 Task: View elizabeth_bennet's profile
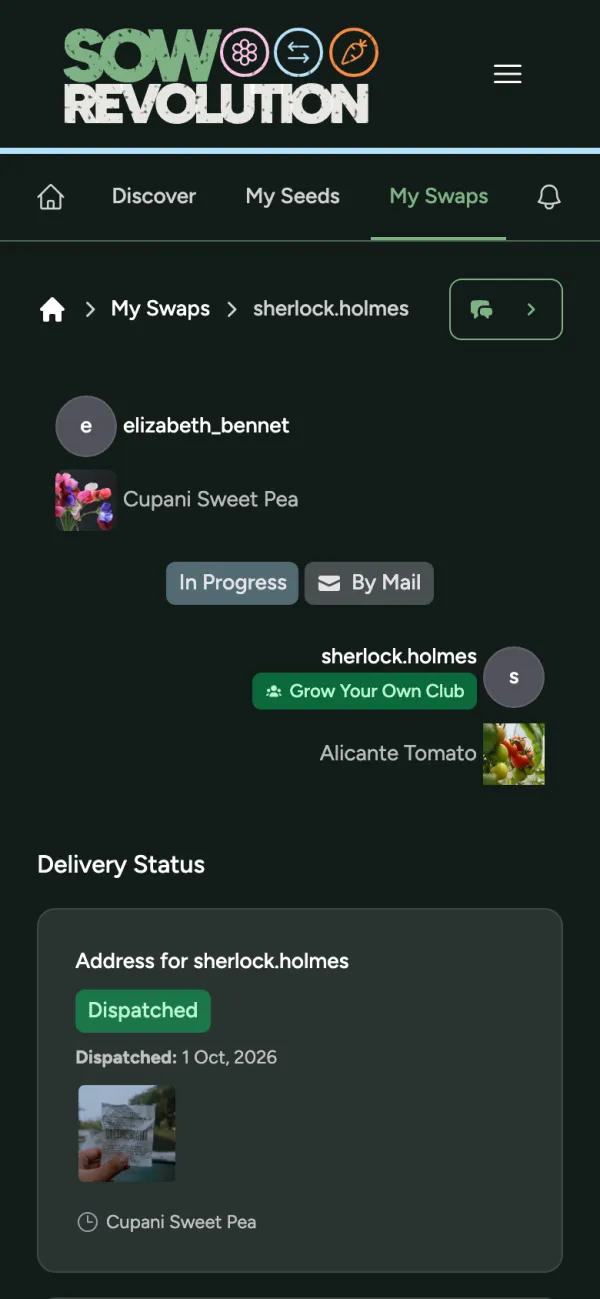click(206, 425)
